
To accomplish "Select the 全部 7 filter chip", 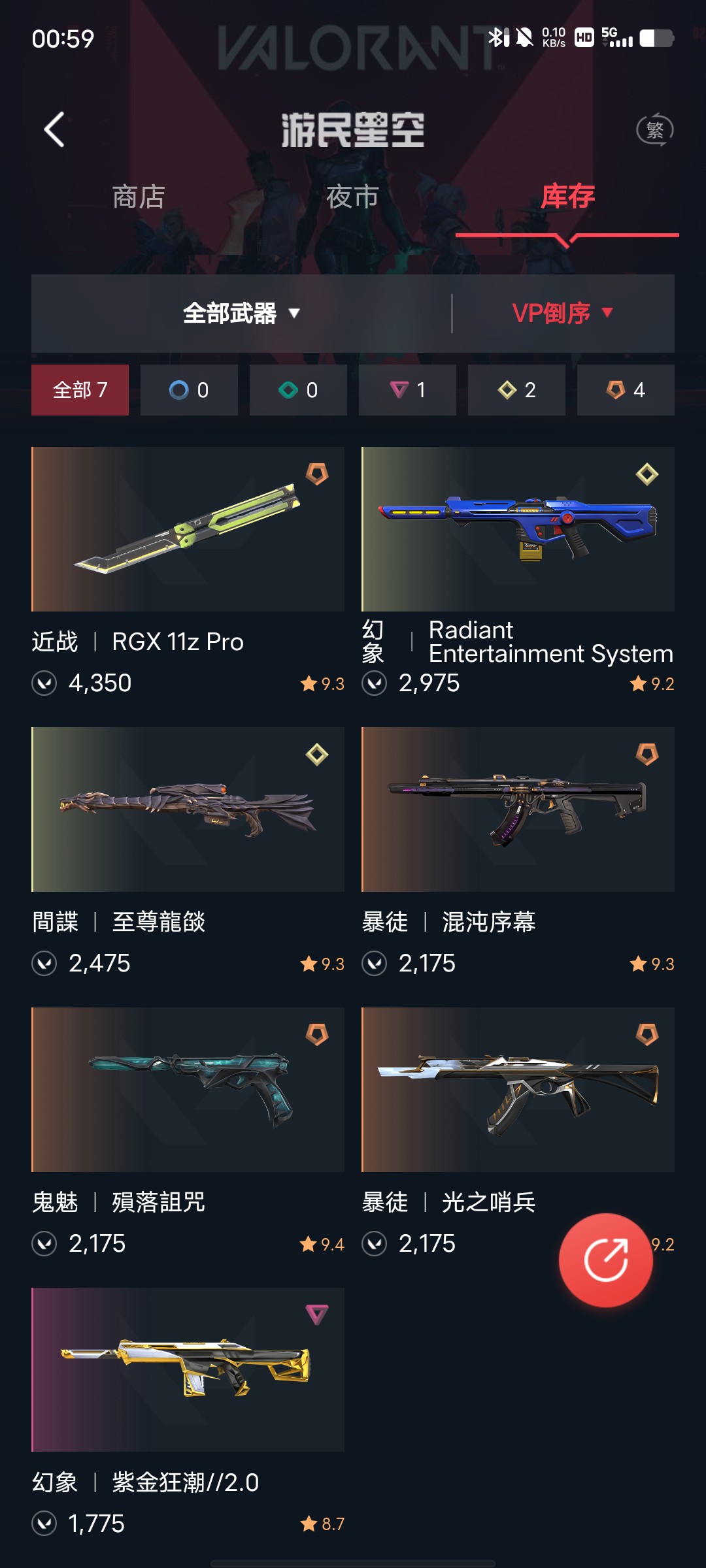I will 80,390.
